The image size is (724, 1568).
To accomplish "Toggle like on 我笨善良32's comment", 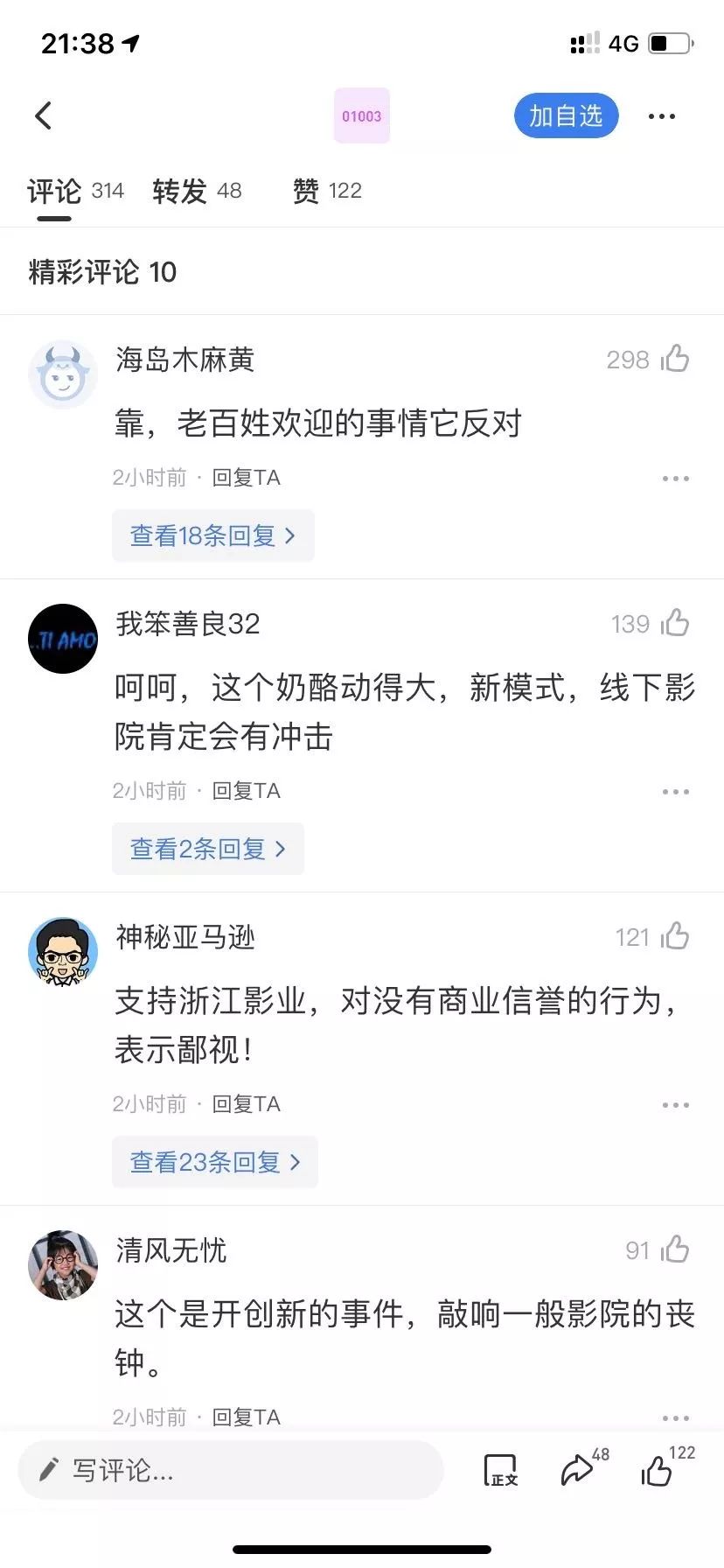I will [x=675, y=623].
